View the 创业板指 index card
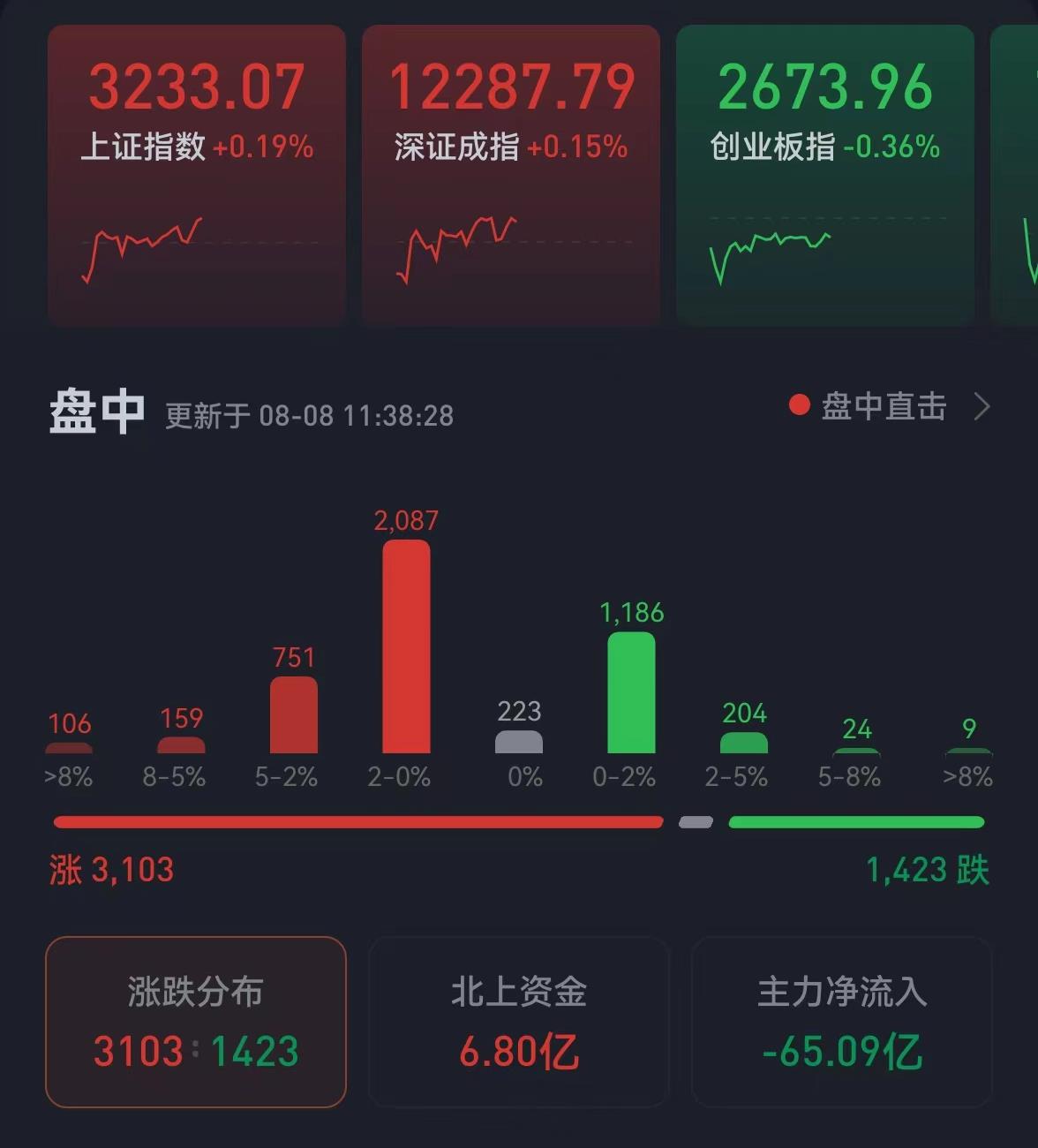Image resolution: width=1038 pixels, height=1148 pixels. point(824,175)
